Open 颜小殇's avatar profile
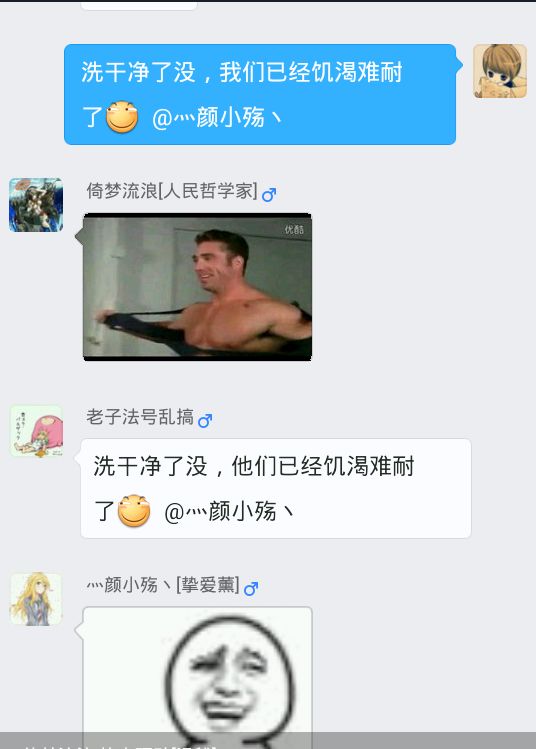The width and height of the screenshot is (536, 749). coord(36,599)
